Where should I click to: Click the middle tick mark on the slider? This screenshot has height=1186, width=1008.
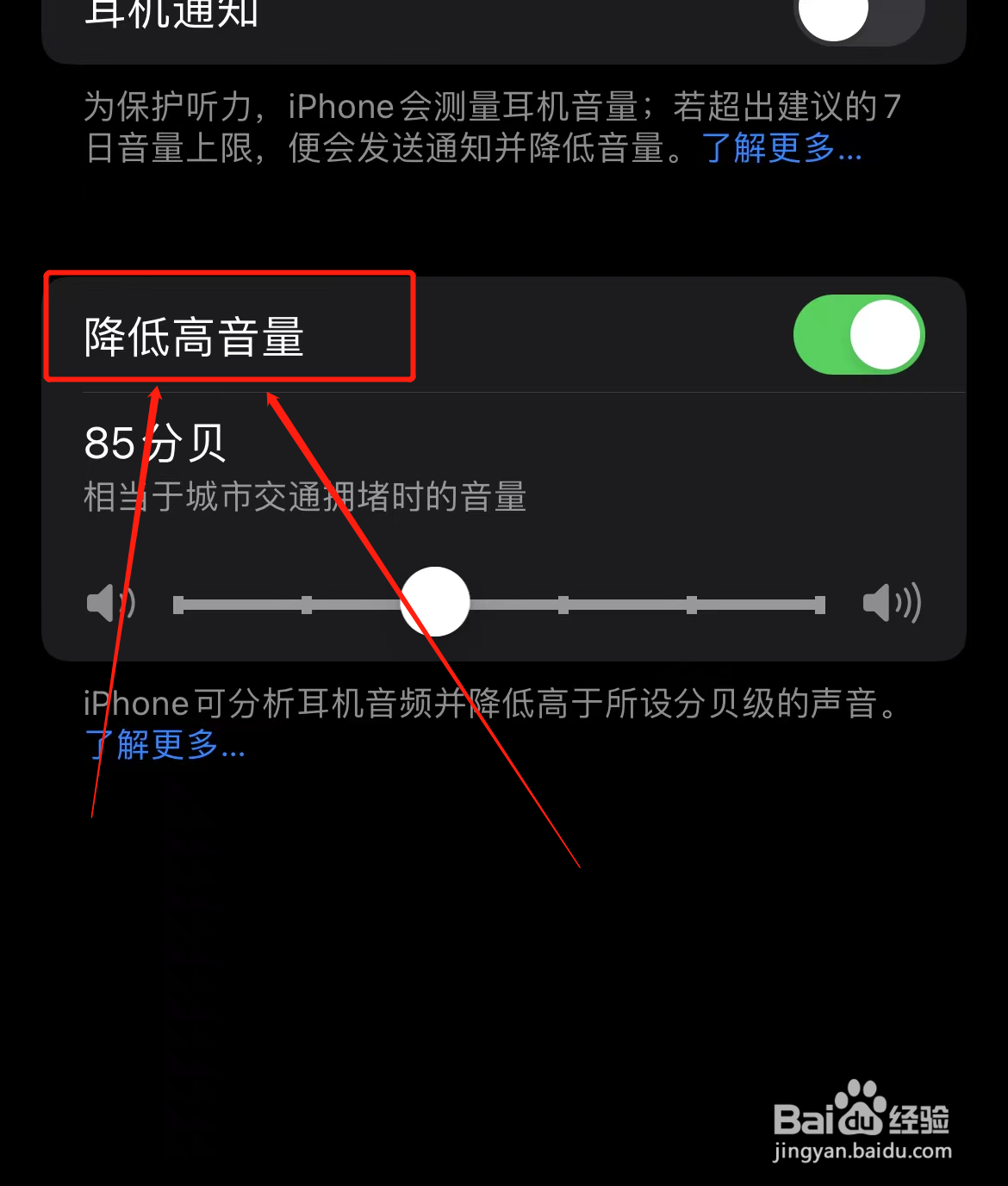coord(564,605)
